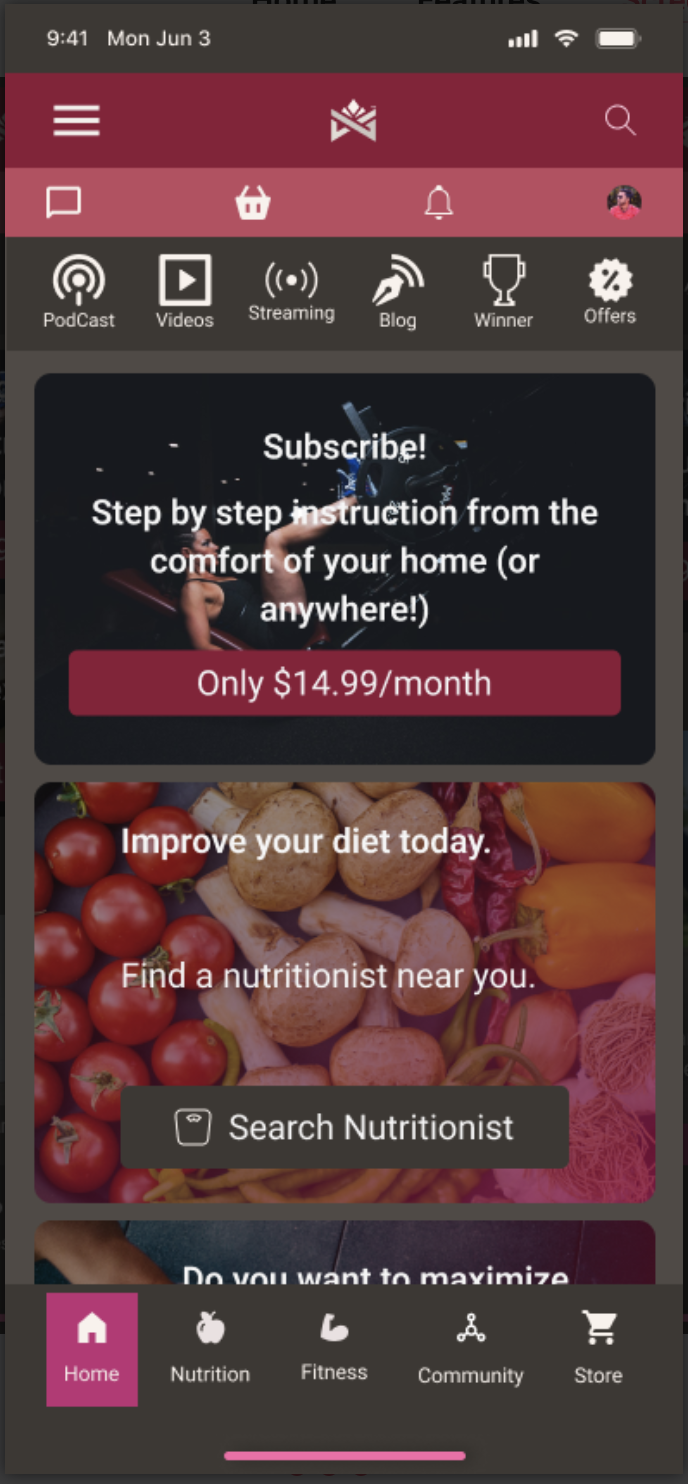Switch to the Nutrition tab
The image size is (688, 1484).
pyautogui.click(x=210, y=1349)
